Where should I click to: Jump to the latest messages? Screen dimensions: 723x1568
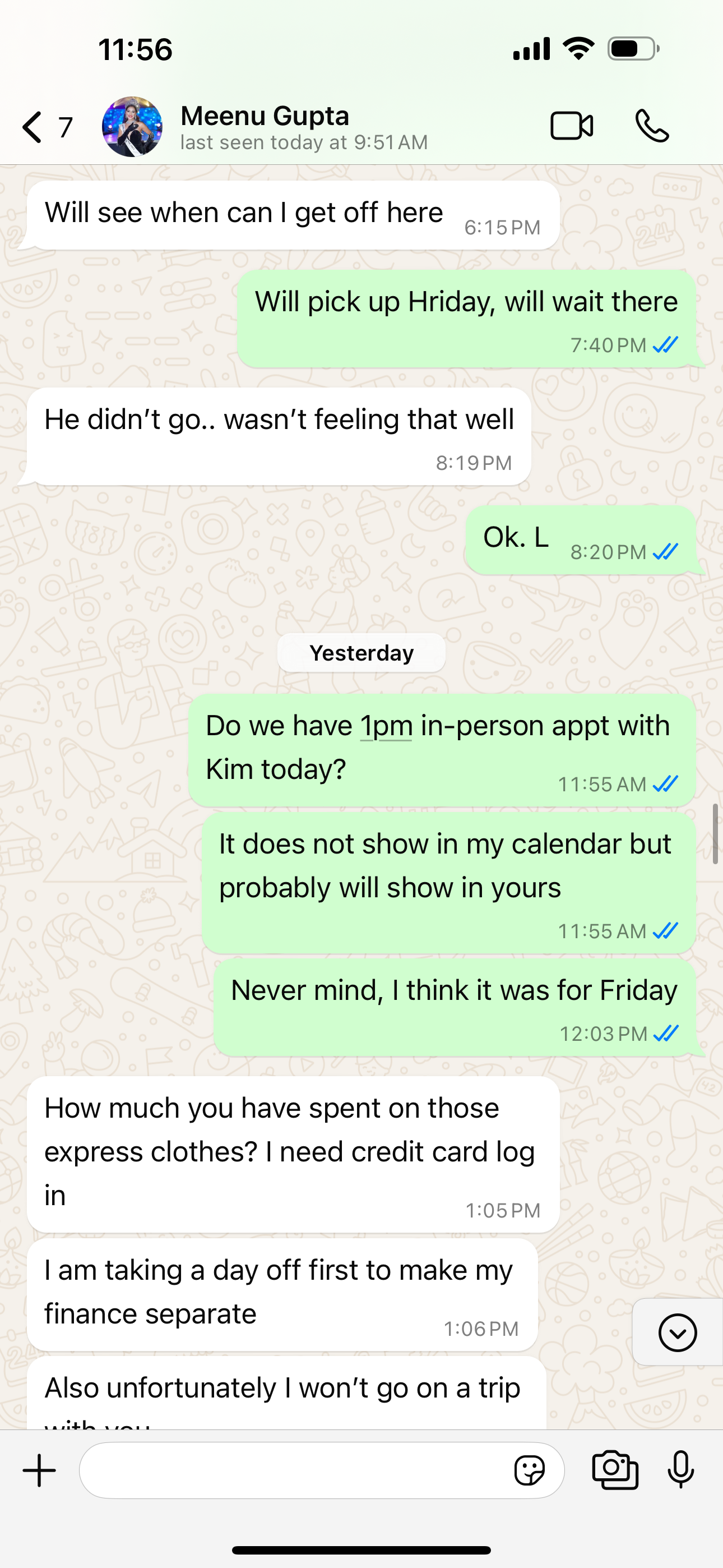click(x=676, y=1332)
